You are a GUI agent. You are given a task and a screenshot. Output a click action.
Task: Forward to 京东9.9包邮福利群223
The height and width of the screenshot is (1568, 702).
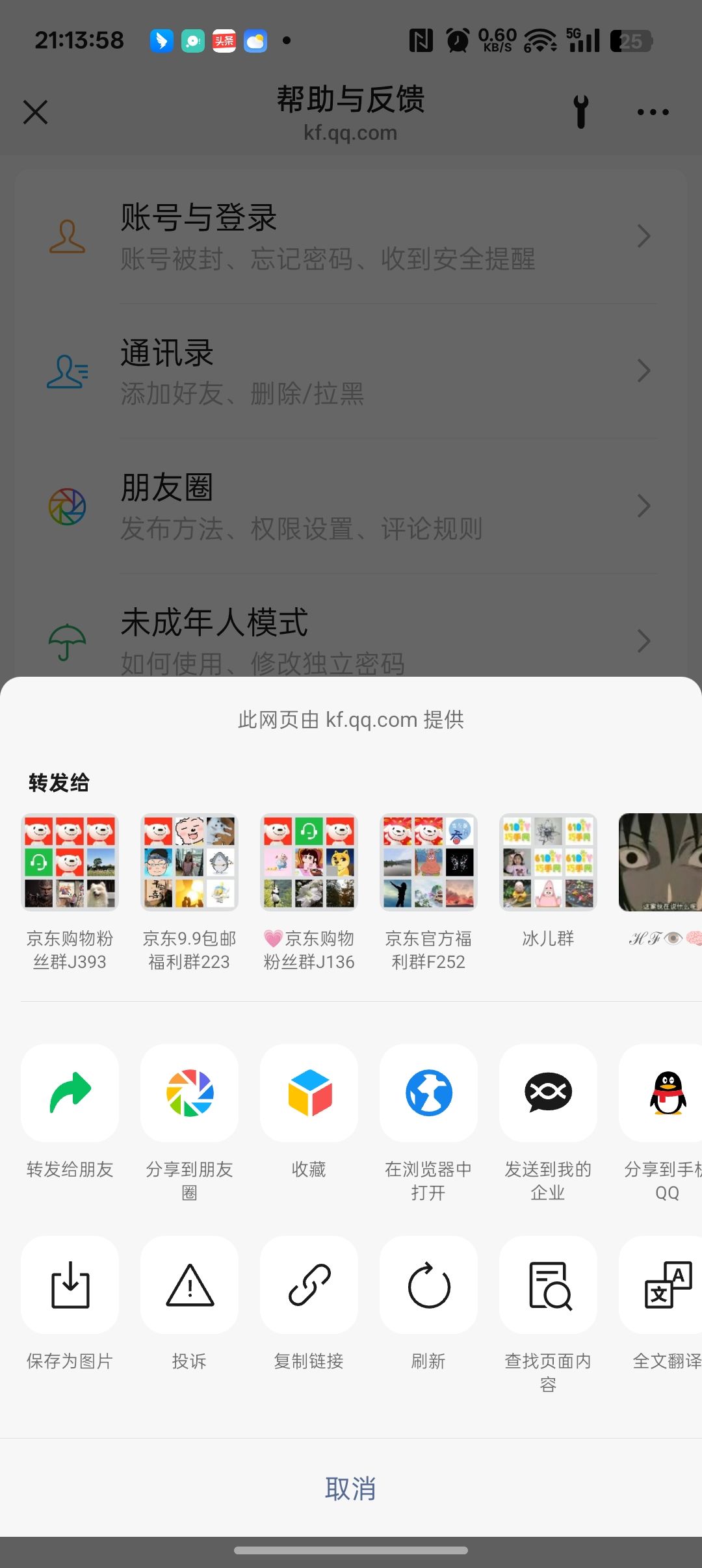(x=190, y=862)
